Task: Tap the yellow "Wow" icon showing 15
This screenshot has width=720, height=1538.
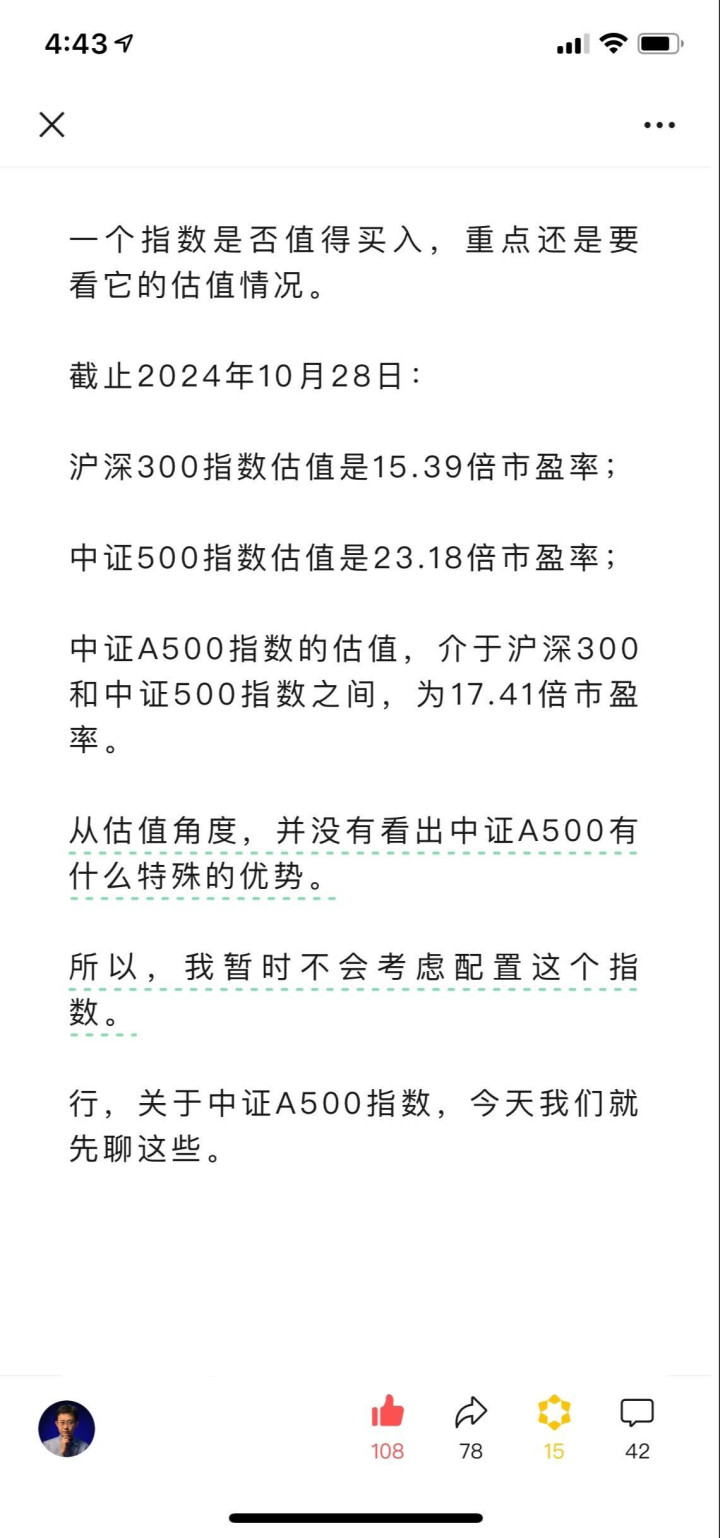Action: (x=554, y=1428)
